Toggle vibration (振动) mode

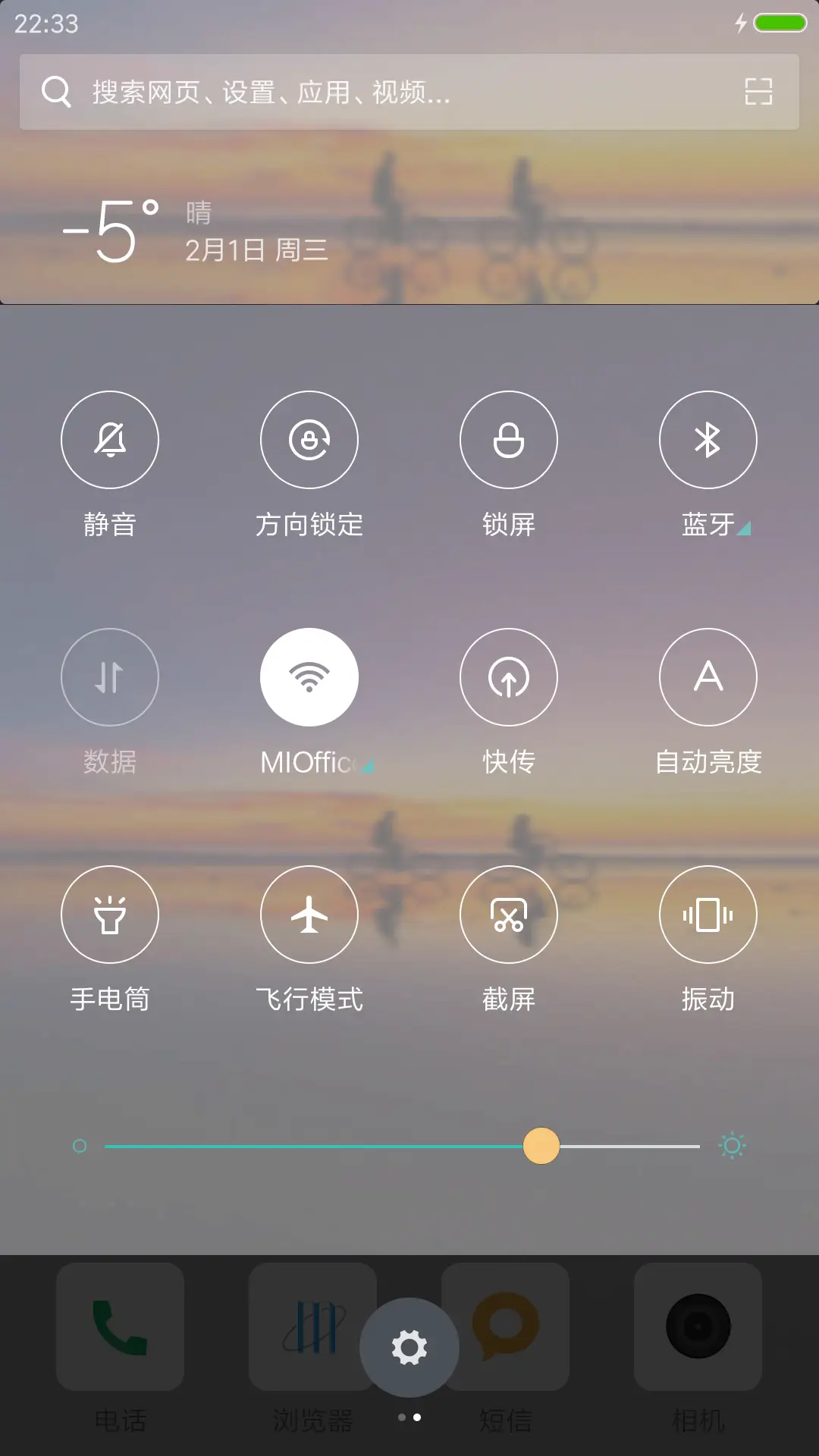(x=708, y=914)
